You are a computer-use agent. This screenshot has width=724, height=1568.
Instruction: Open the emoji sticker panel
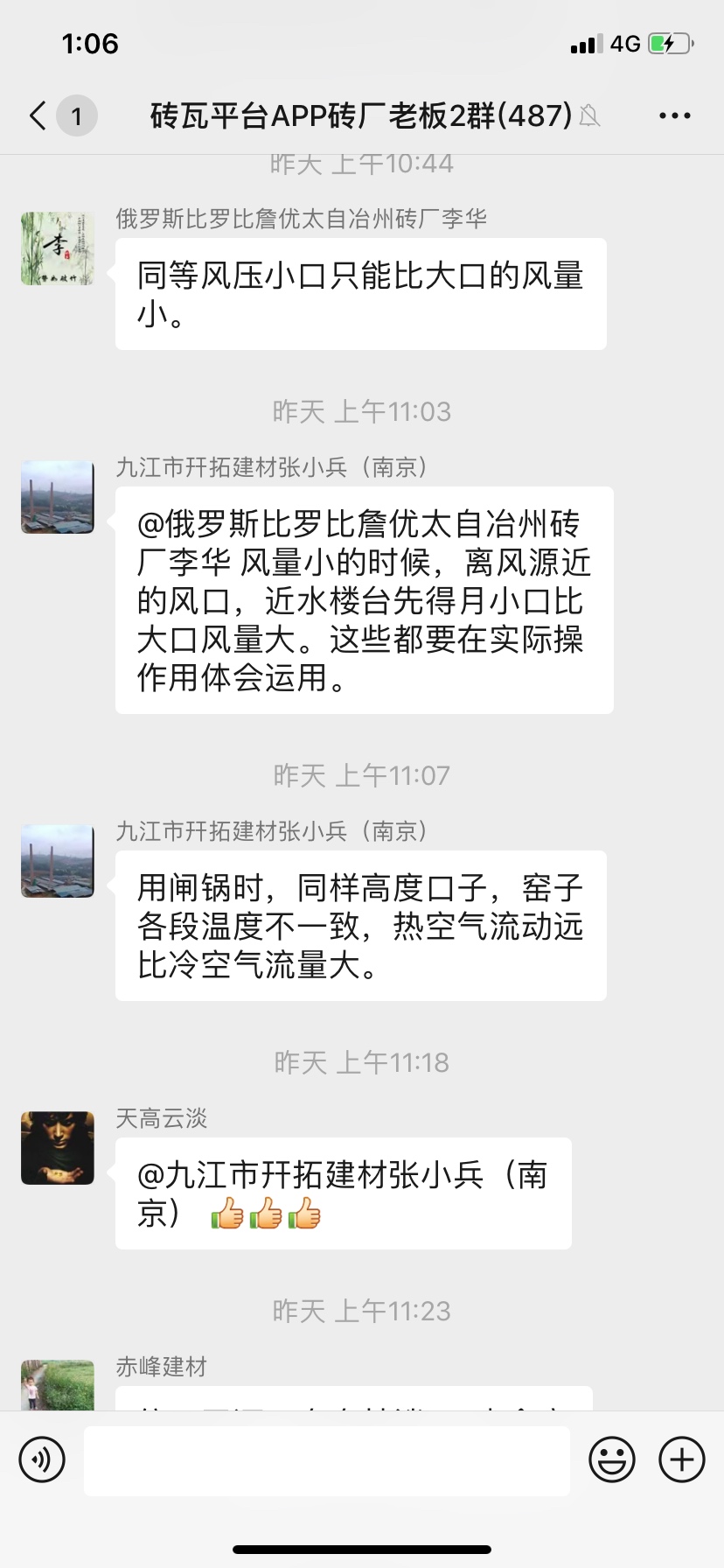[x=611, y=1459]
